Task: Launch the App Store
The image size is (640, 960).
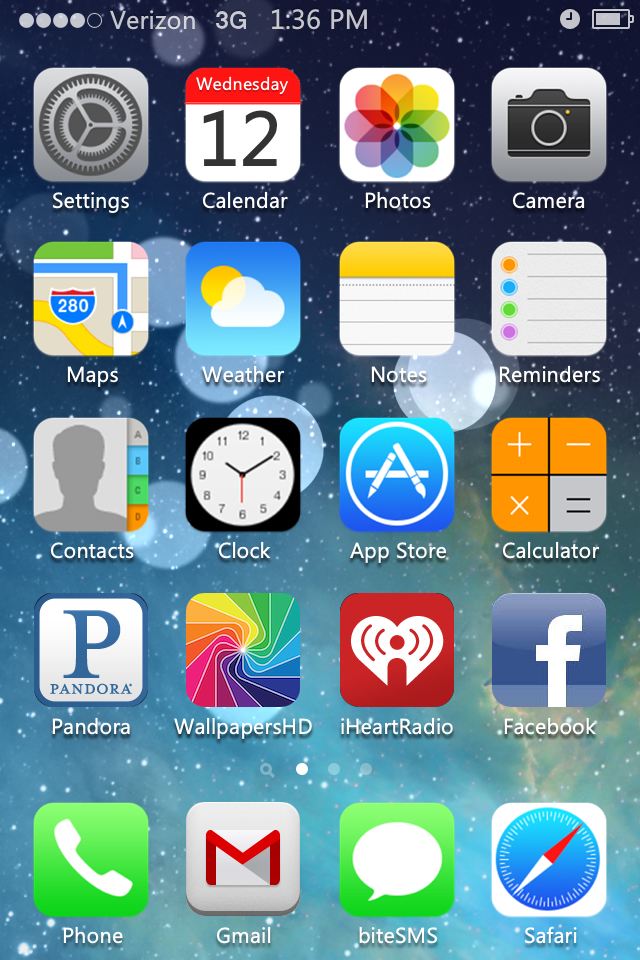Action: coord(397,474)
